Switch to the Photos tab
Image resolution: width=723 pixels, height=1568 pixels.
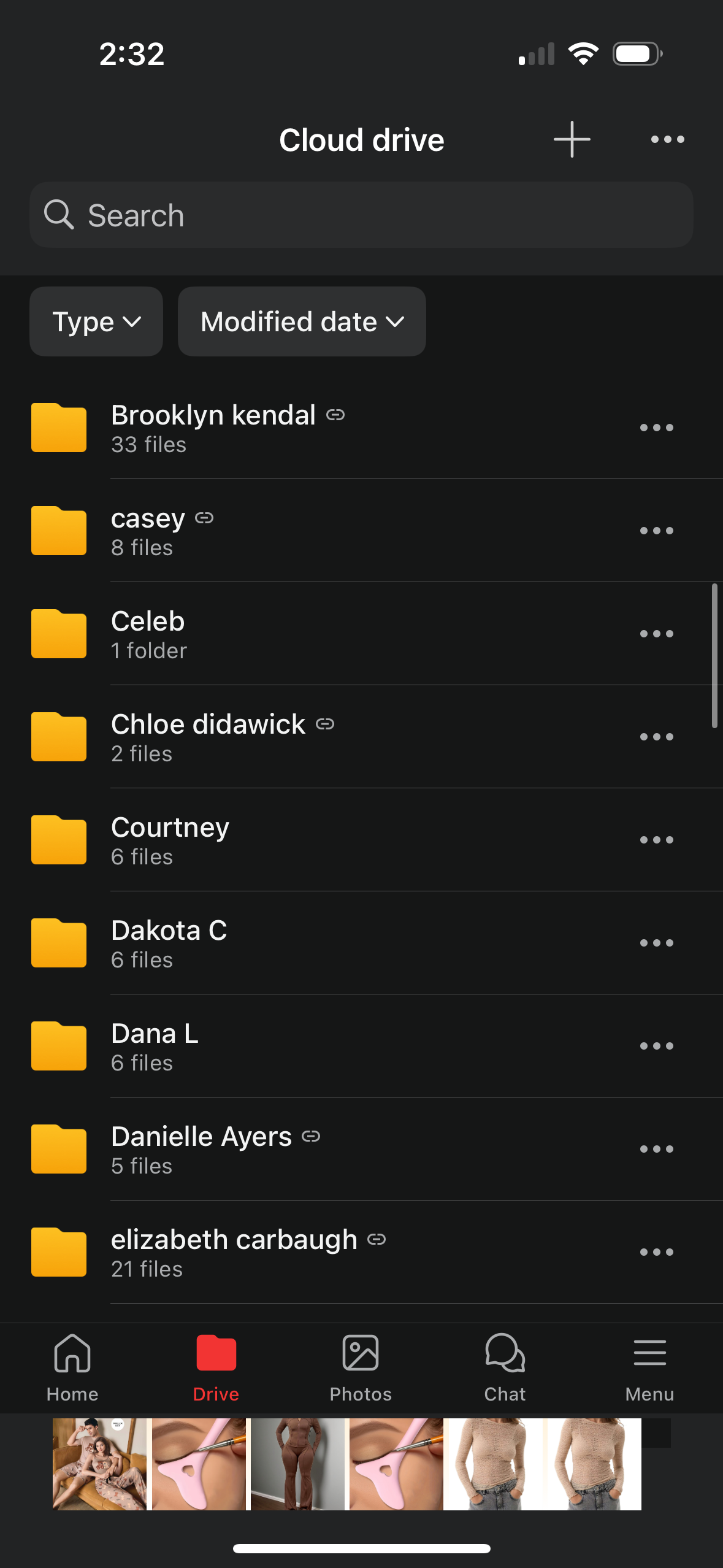coord(361,1368)
